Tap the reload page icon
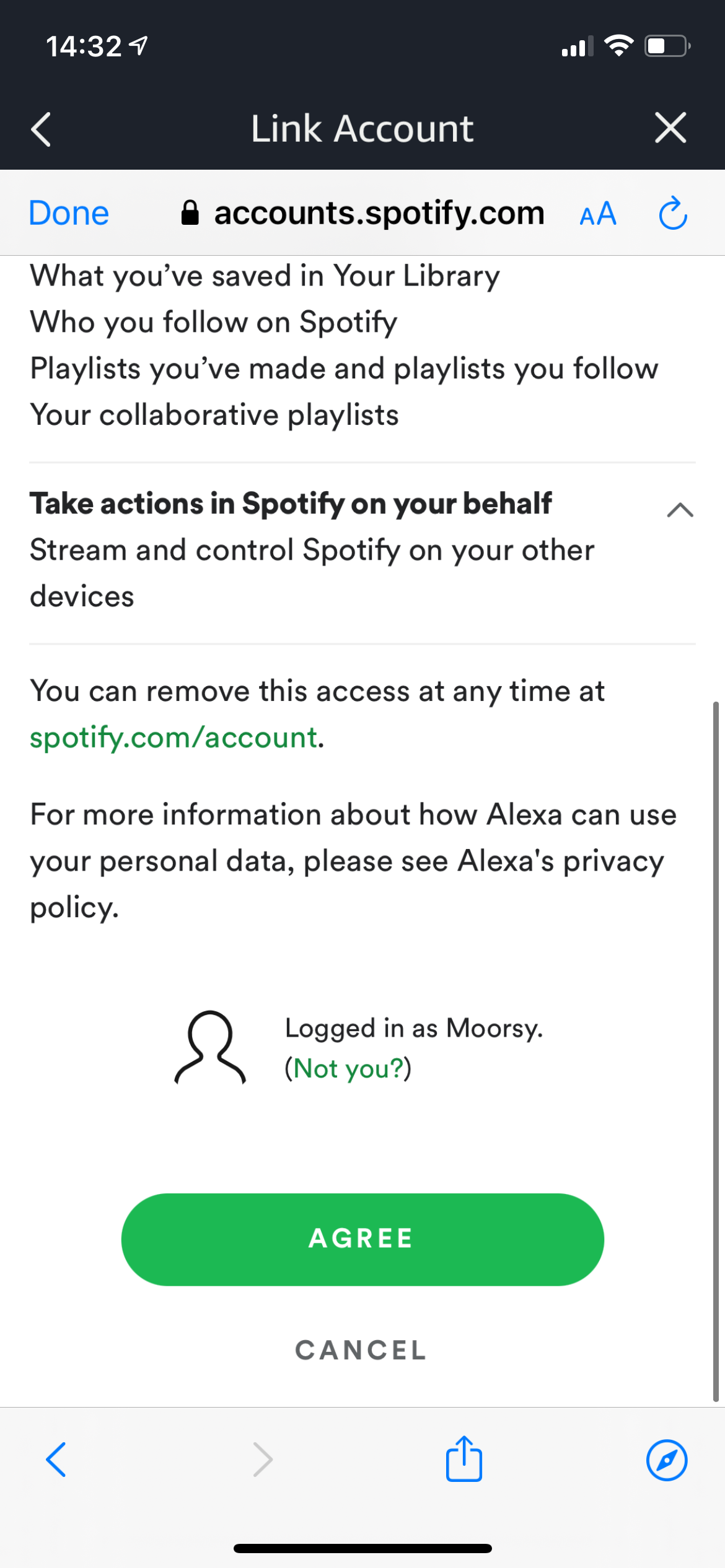Viewport: 725px width, 1568px height. pyautogui.click(x=672, y=213)
